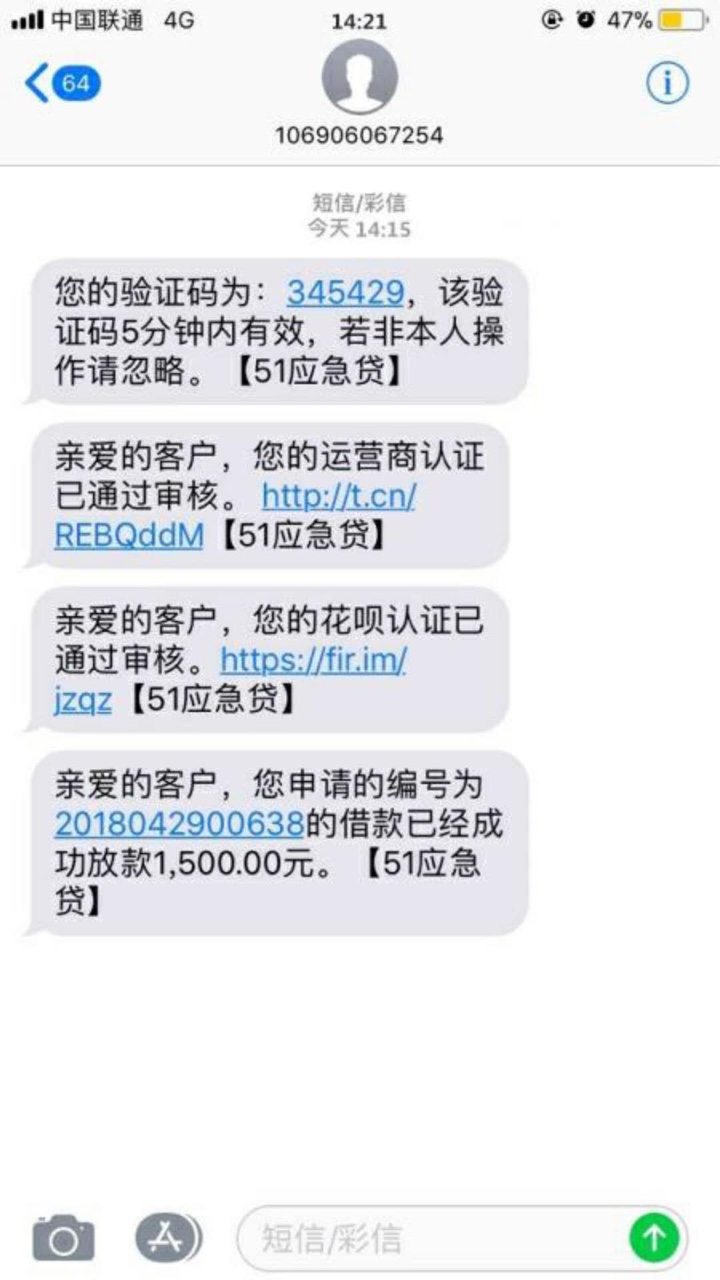Tap the verification code 345429
The width and height of the screenshot is (720, 1280).
tap(345, 293)
